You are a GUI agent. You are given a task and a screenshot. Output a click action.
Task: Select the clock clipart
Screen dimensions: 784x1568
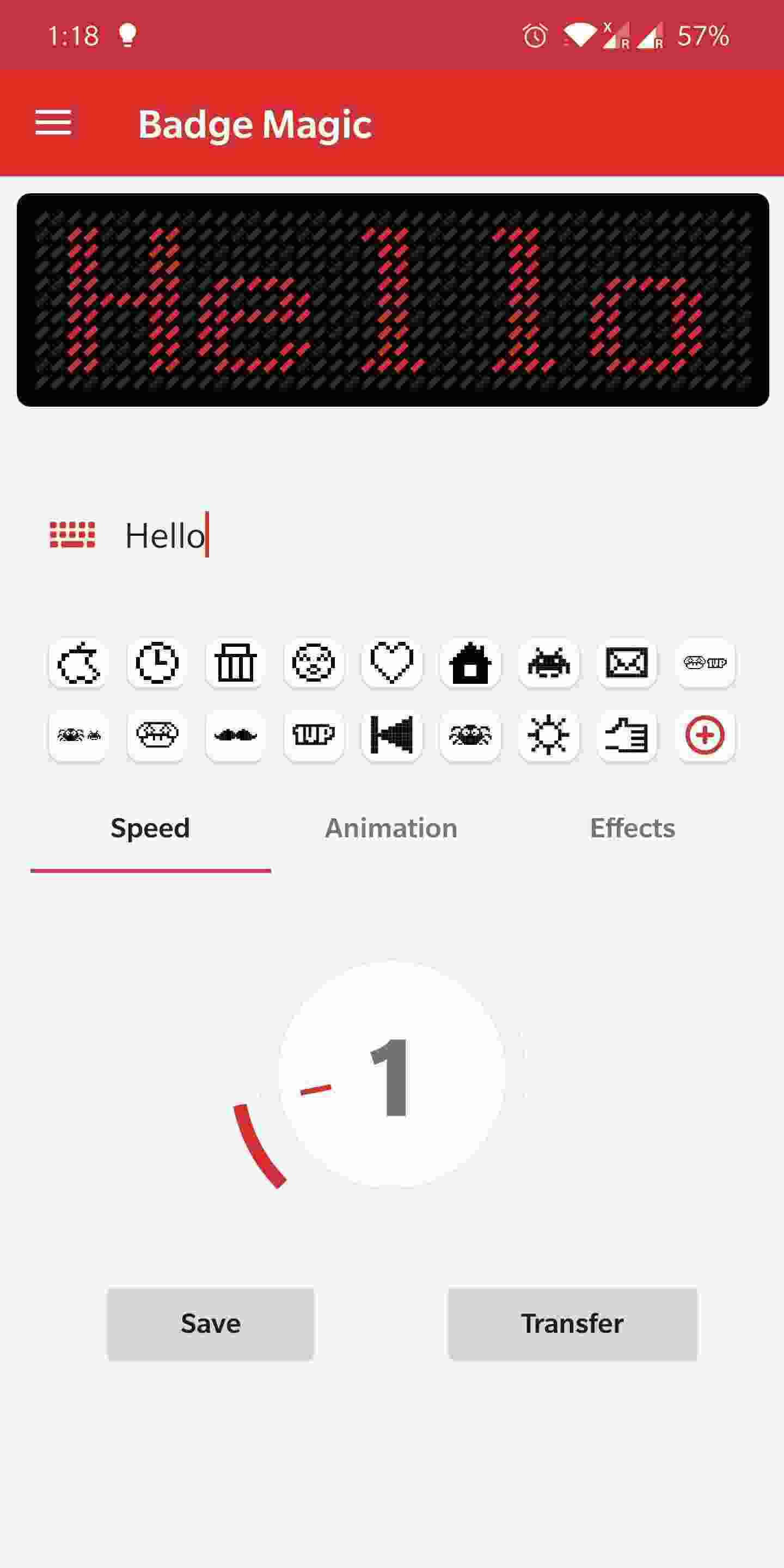click(x=156, y=665)
